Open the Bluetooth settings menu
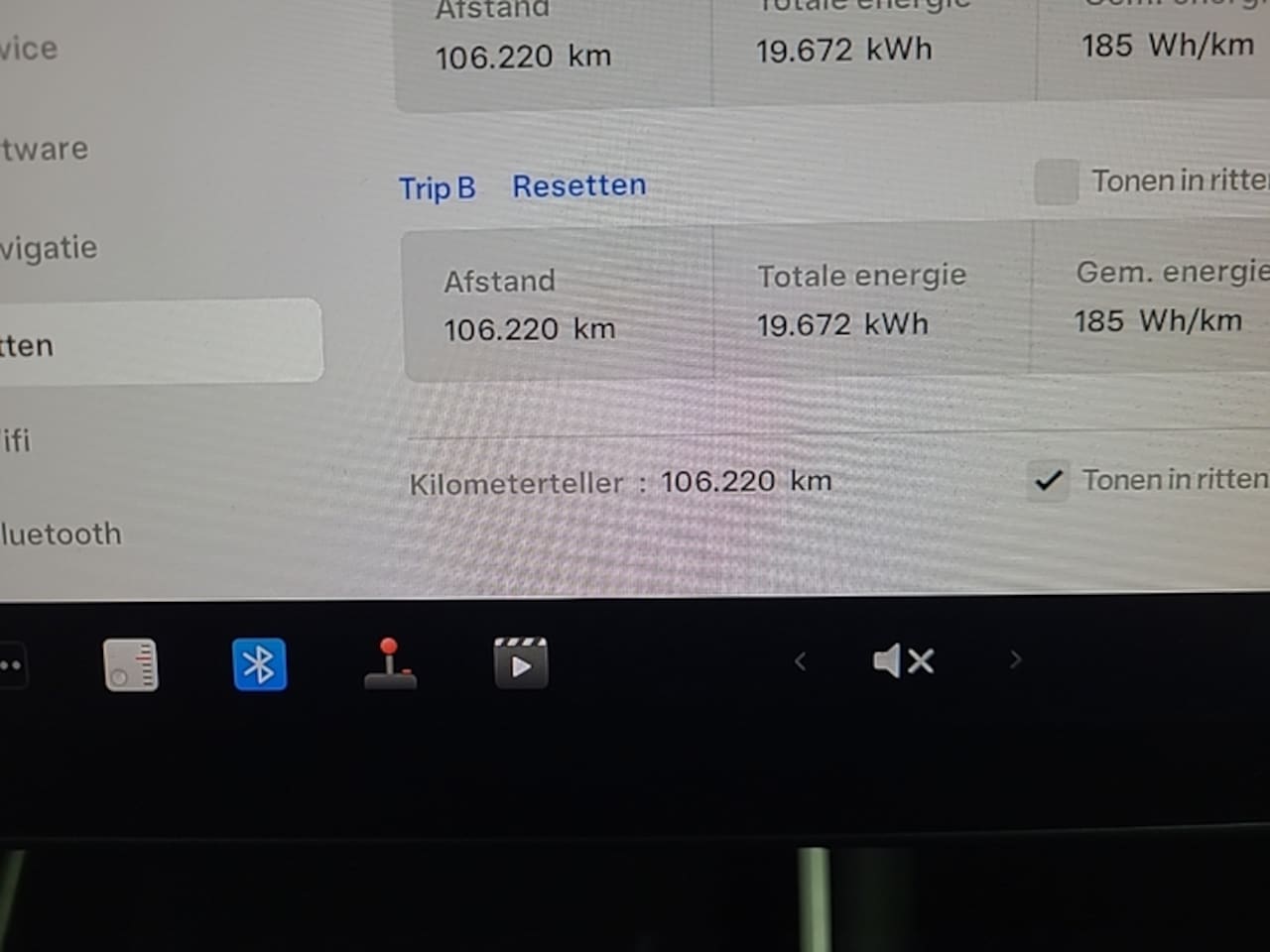Screen dimensions: 1270x952 click(x=62, y=535)
